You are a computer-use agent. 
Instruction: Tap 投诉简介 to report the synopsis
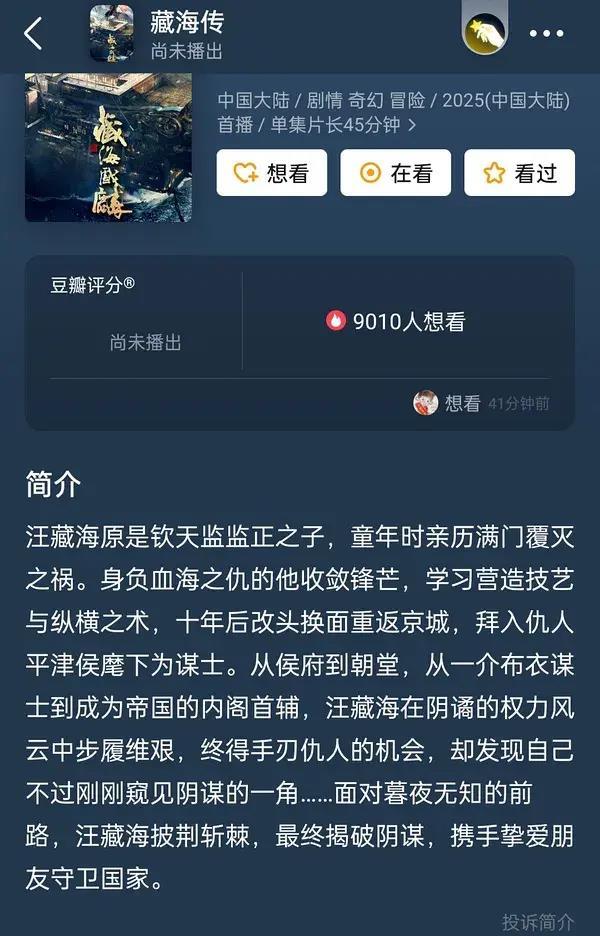[x=538, y=921]
